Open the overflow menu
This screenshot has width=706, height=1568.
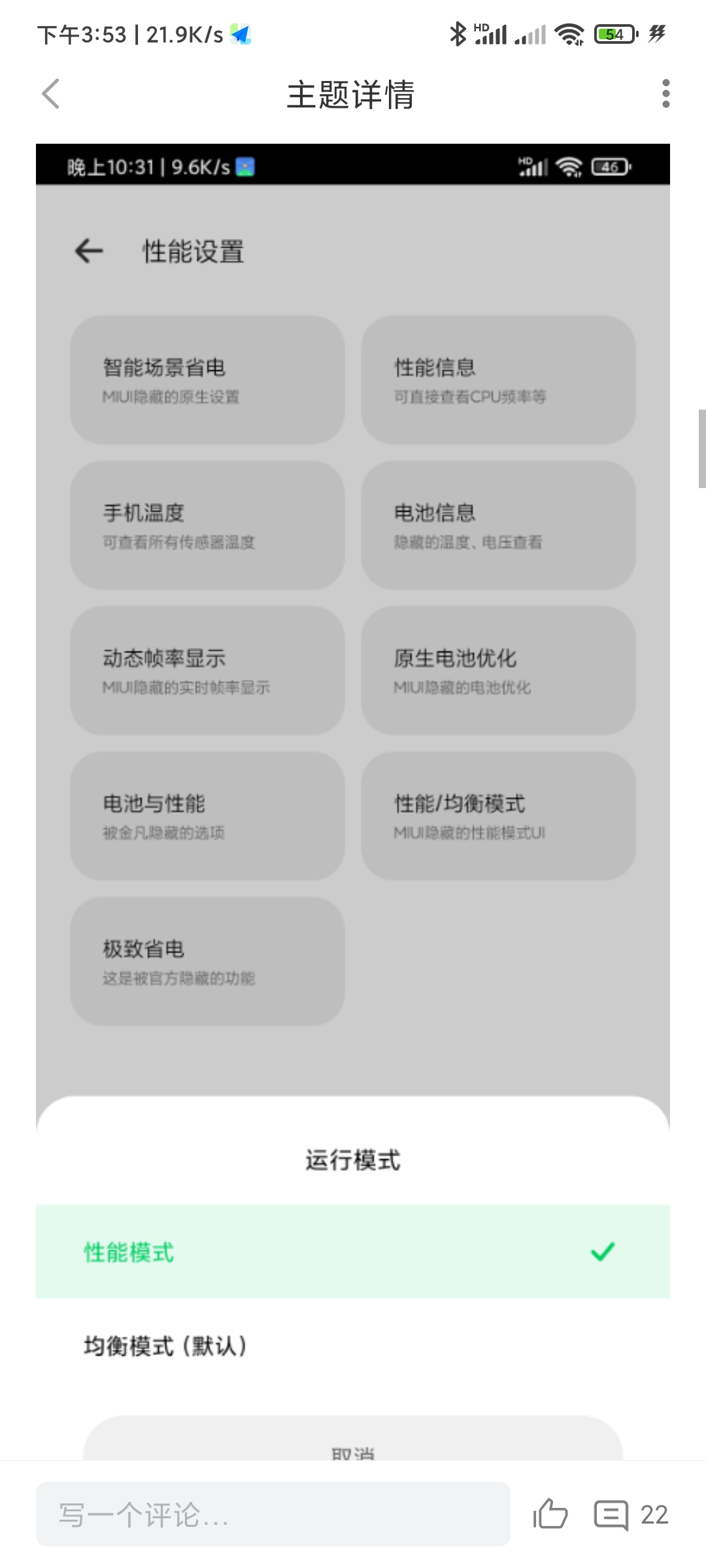(665, 94)
